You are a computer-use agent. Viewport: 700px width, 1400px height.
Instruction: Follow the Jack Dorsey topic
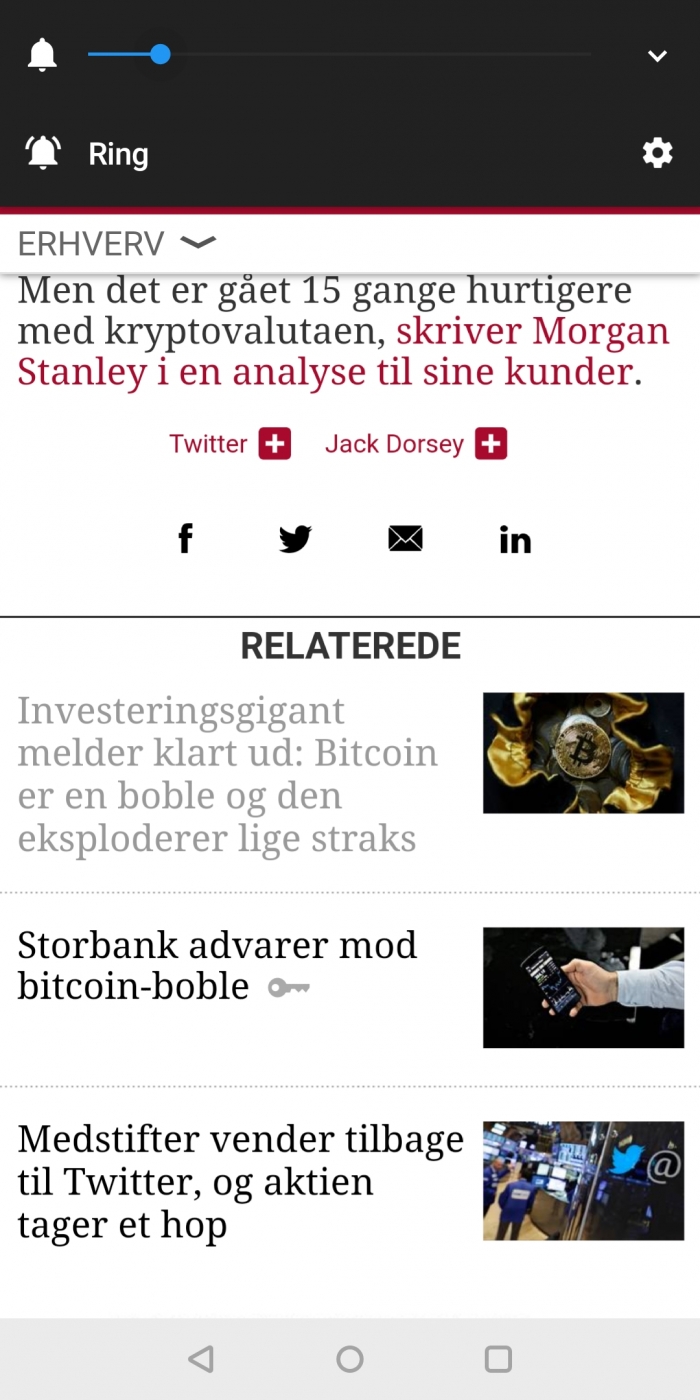point(490,444)
